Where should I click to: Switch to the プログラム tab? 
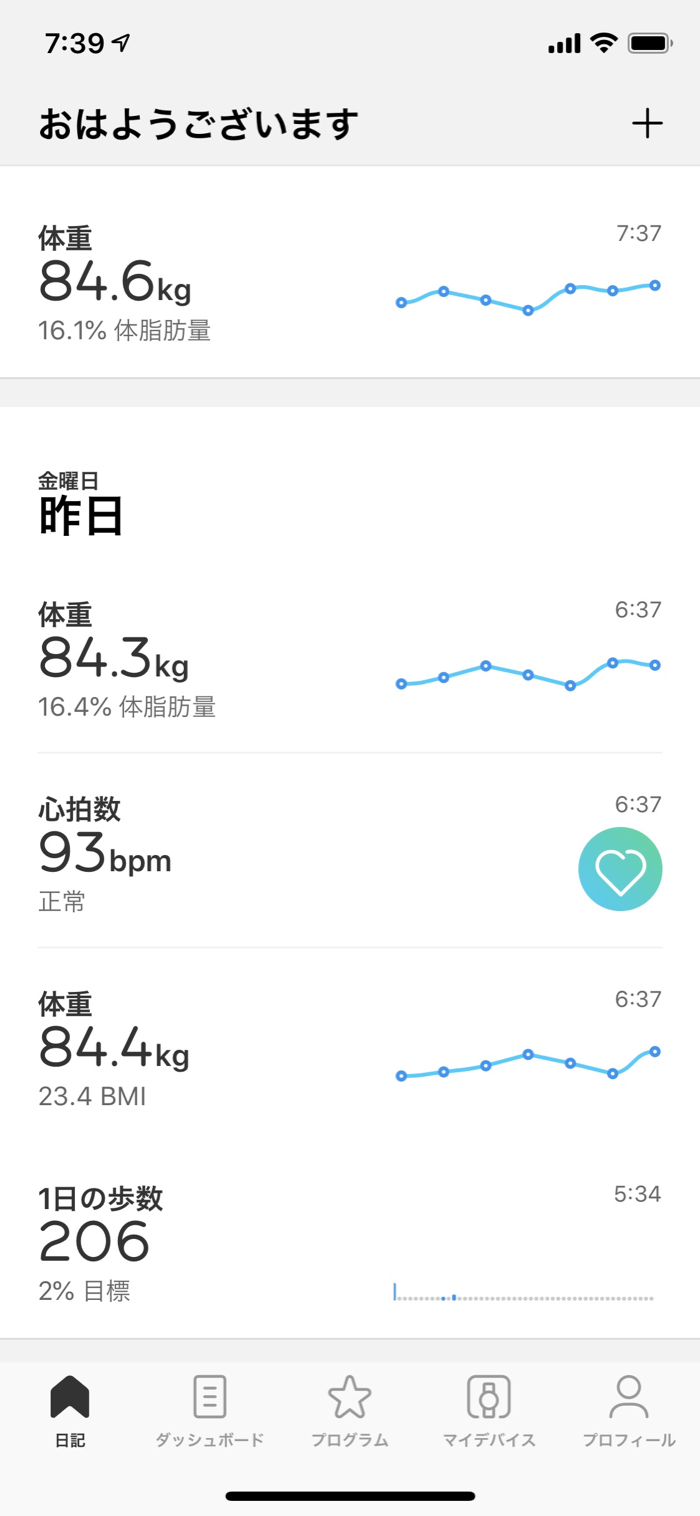click(x=350, y=1412)
